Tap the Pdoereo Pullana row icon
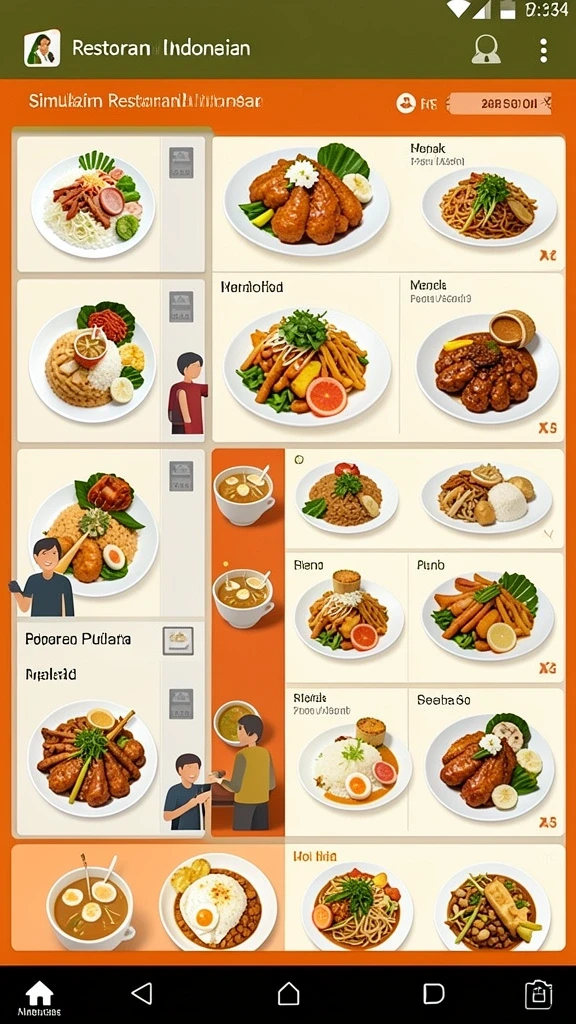Screen dimensions: 576x1024 pos(178,640)
